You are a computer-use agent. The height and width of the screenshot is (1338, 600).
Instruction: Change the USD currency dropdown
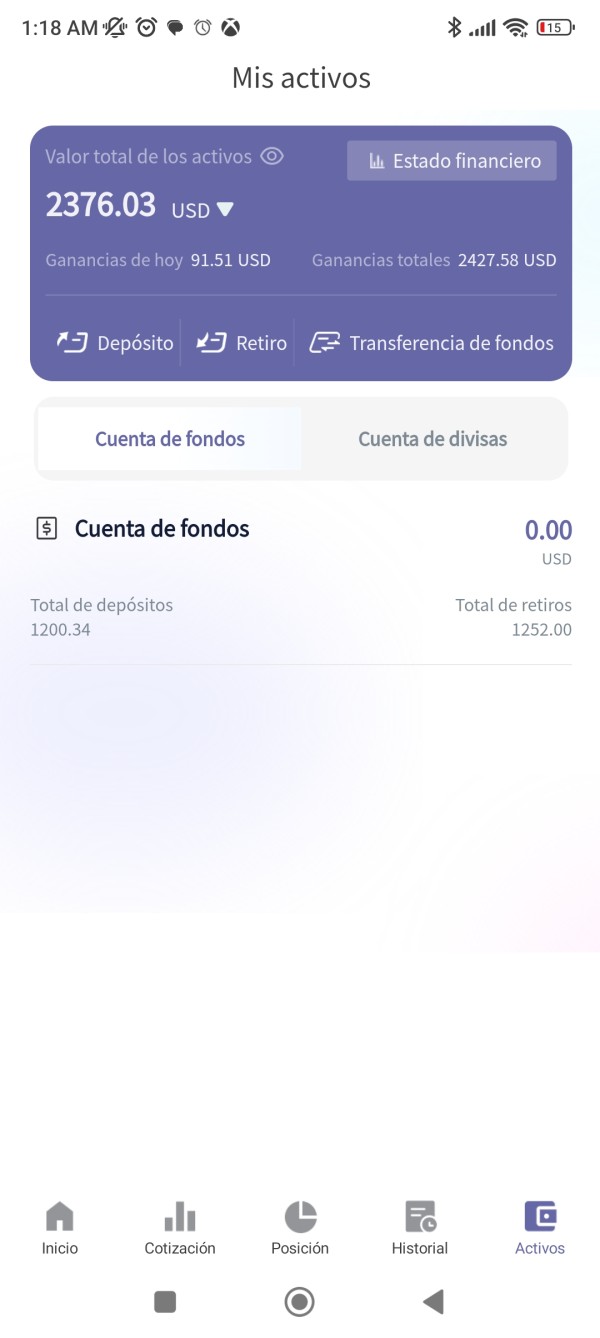tap(203, 210)
